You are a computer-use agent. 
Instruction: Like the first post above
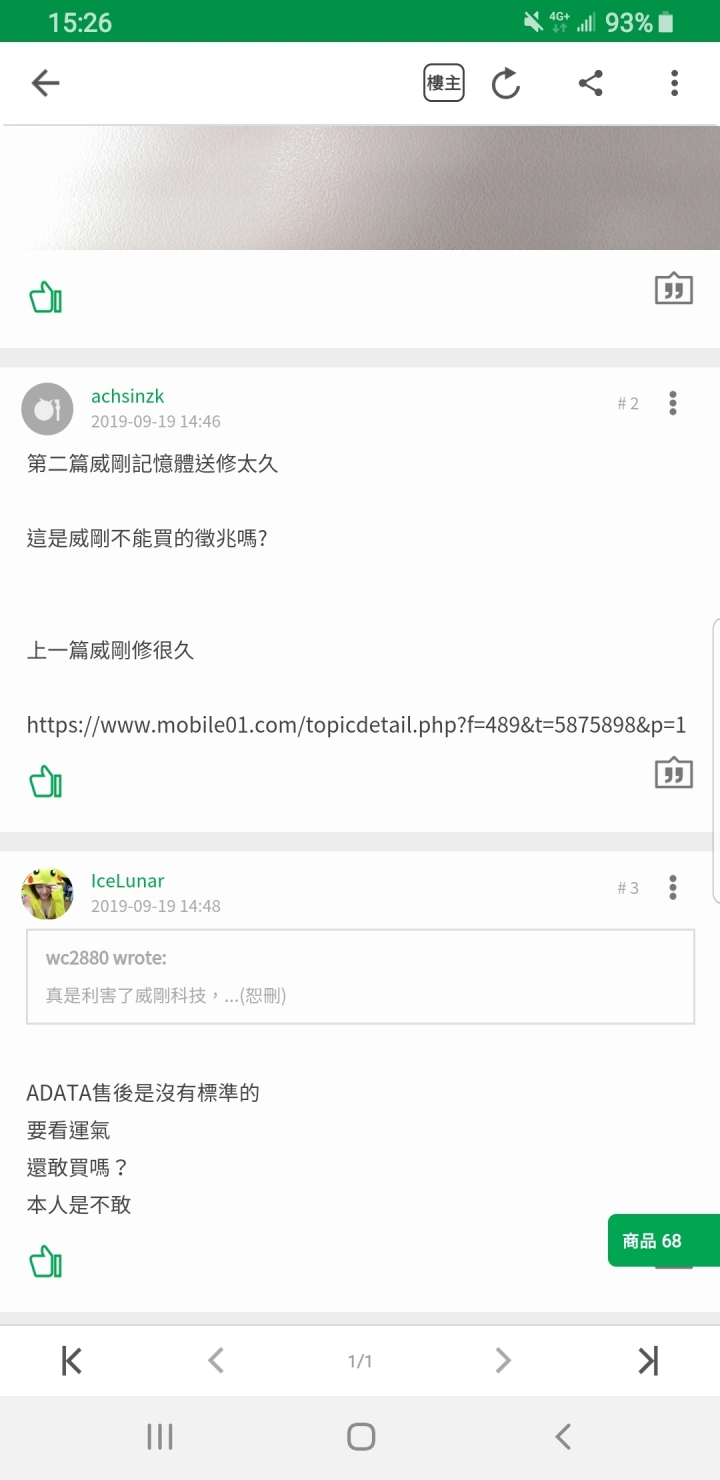pyautogui.click(x=45, y=297)
